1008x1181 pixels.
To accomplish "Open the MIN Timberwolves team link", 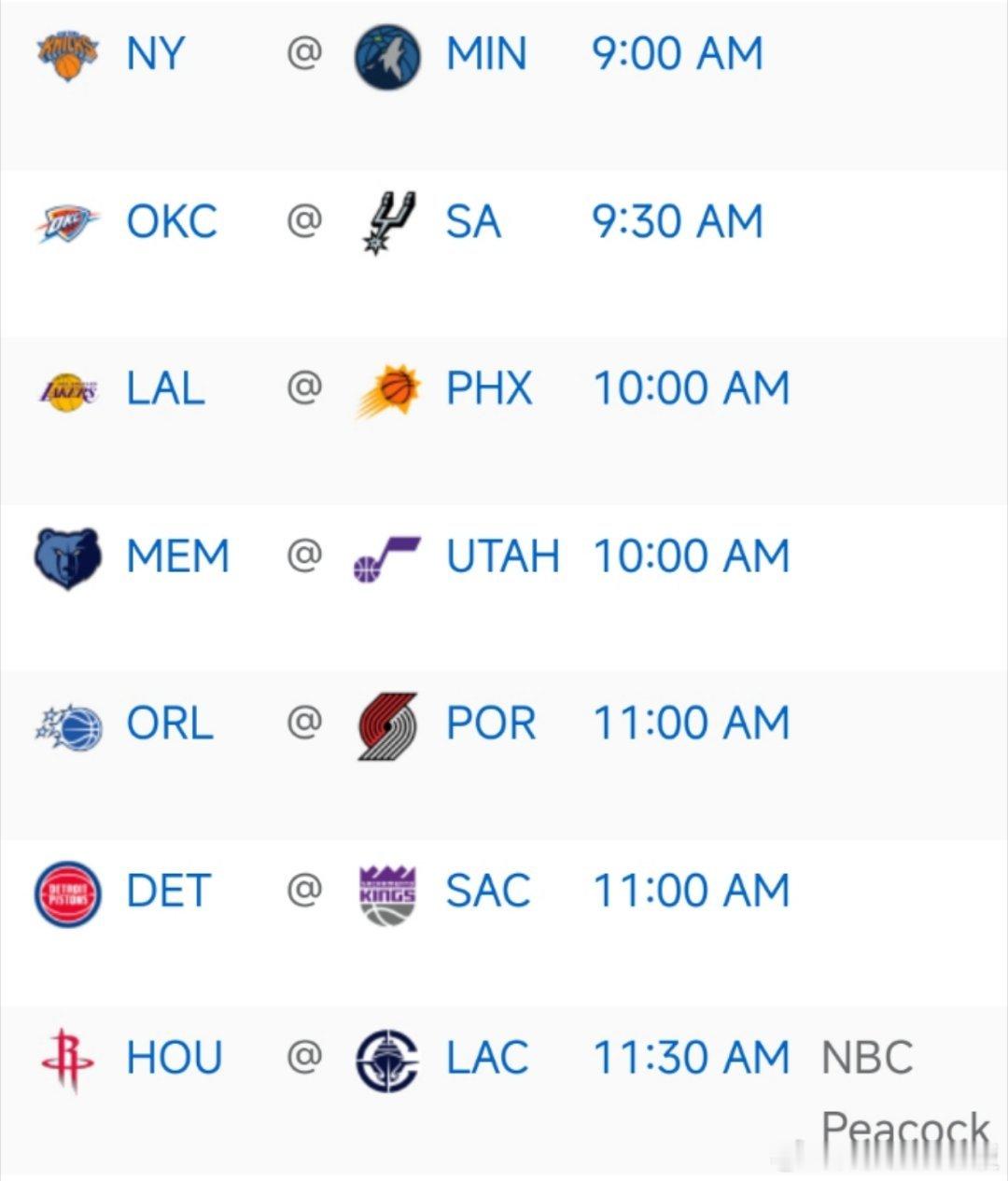I will tap(486, 54).
